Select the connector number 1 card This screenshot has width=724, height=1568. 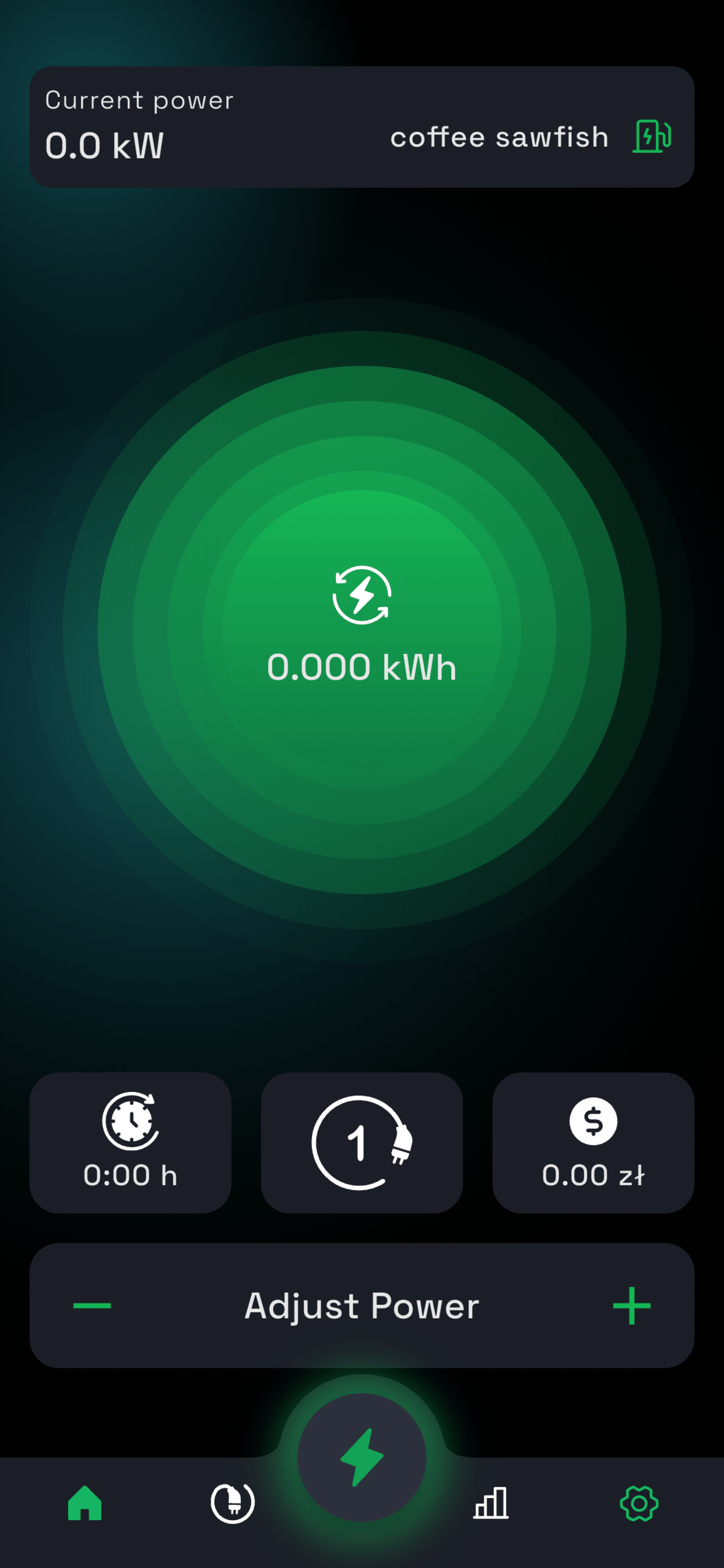pyautogui.click(x=361, y=1143)
